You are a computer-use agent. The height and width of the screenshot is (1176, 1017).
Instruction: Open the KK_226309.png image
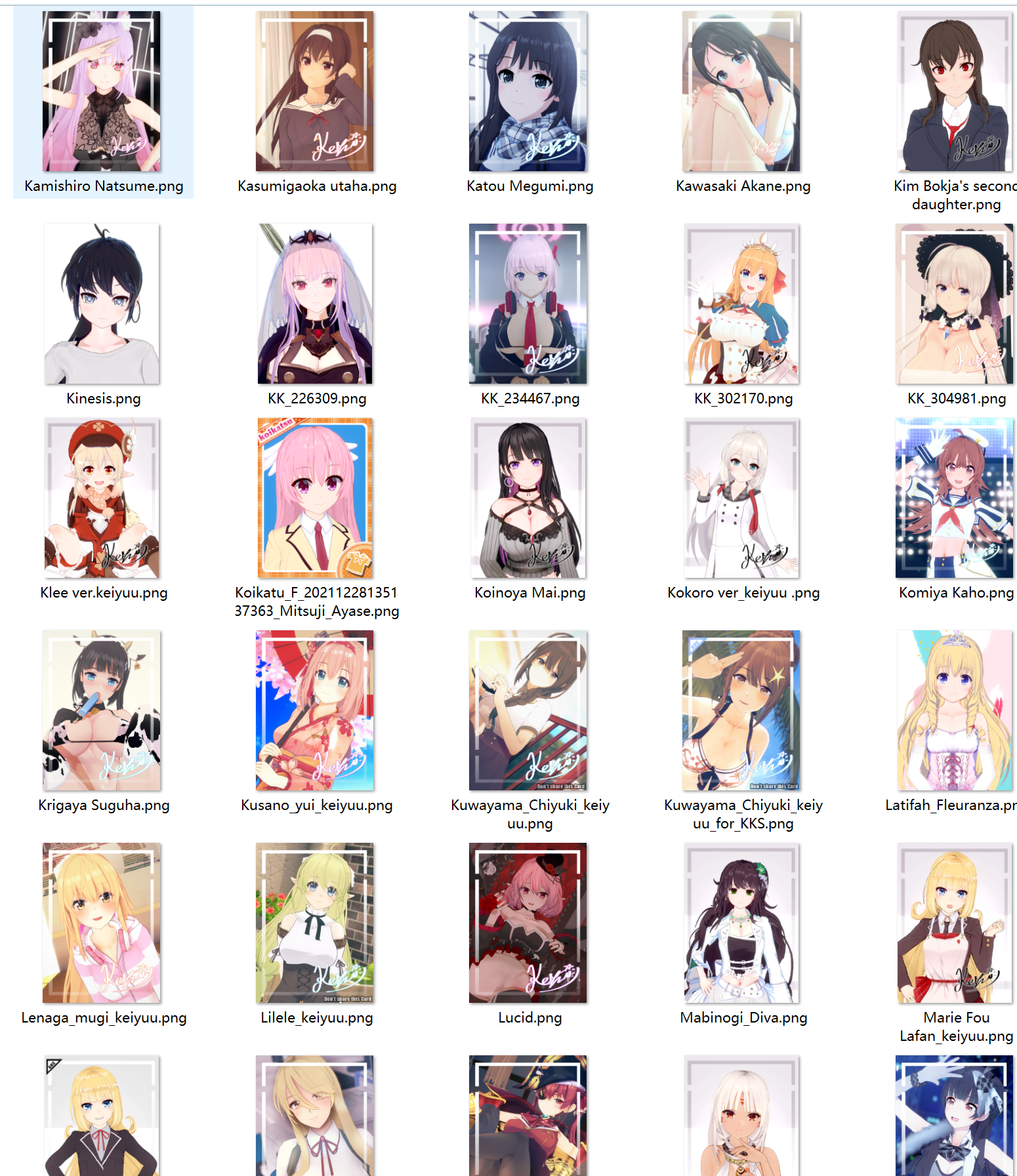[x=315, y=304]
